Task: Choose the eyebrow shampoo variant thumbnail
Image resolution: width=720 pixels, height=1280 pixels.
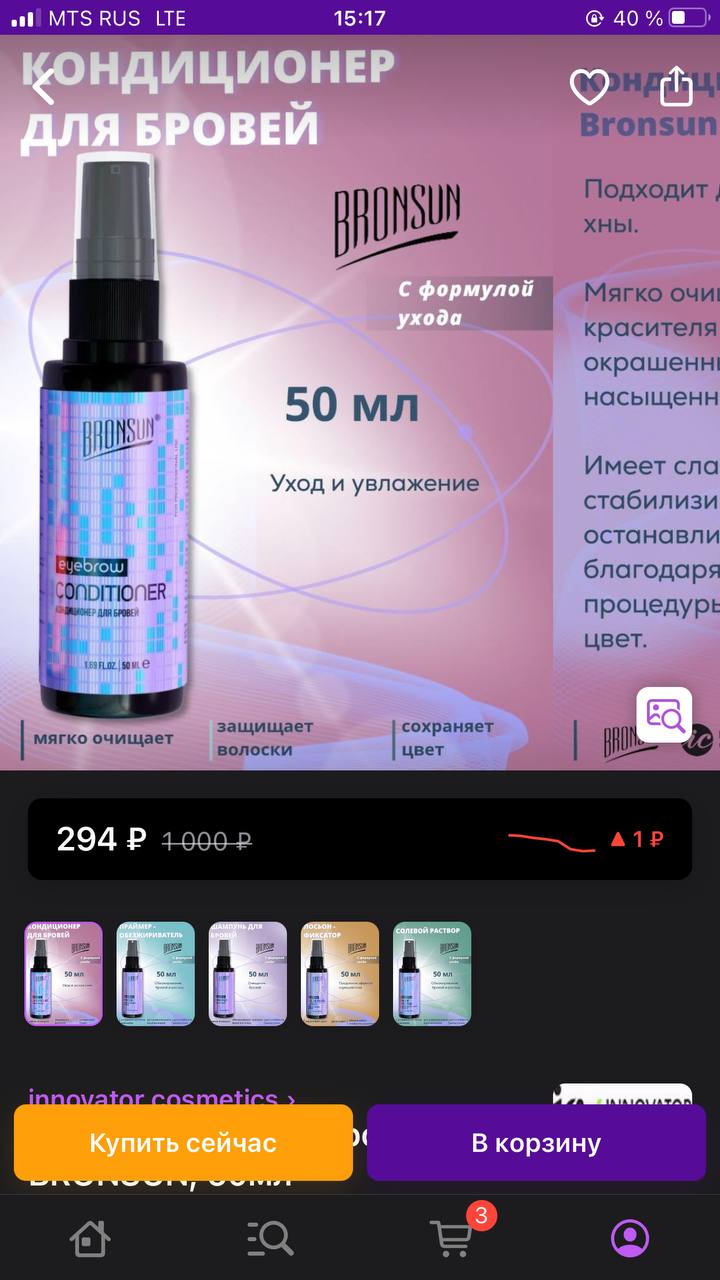Action: coord(248,974)
